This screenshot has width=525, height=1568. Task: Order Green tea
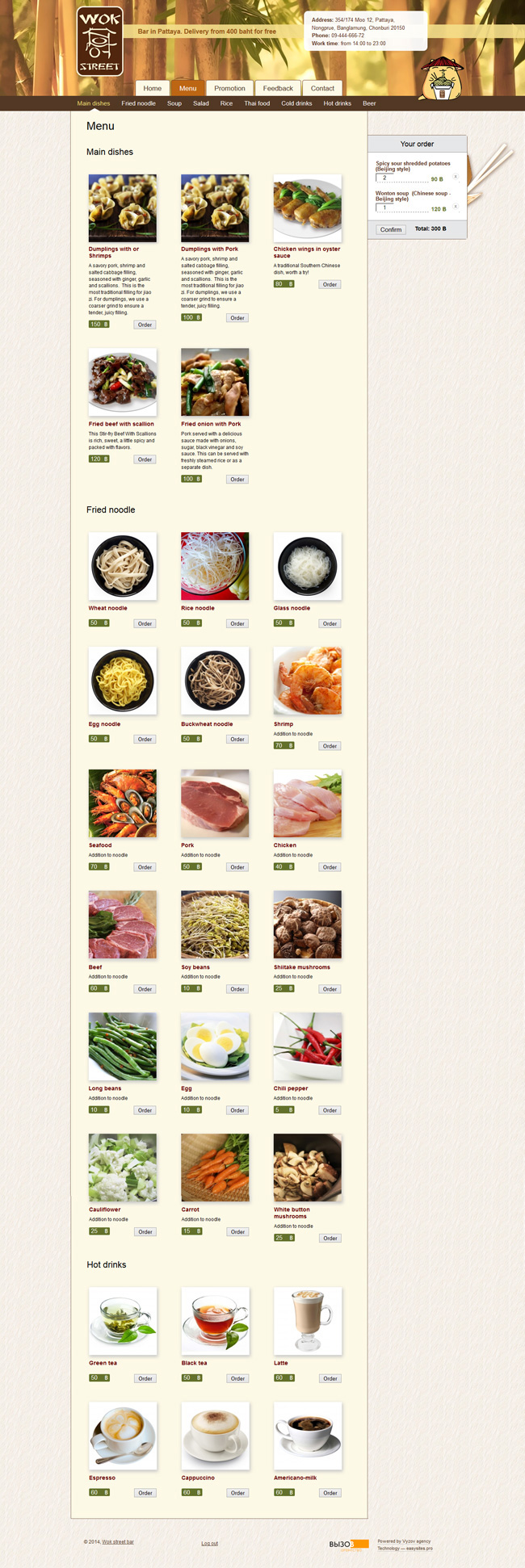[145, 1378]
